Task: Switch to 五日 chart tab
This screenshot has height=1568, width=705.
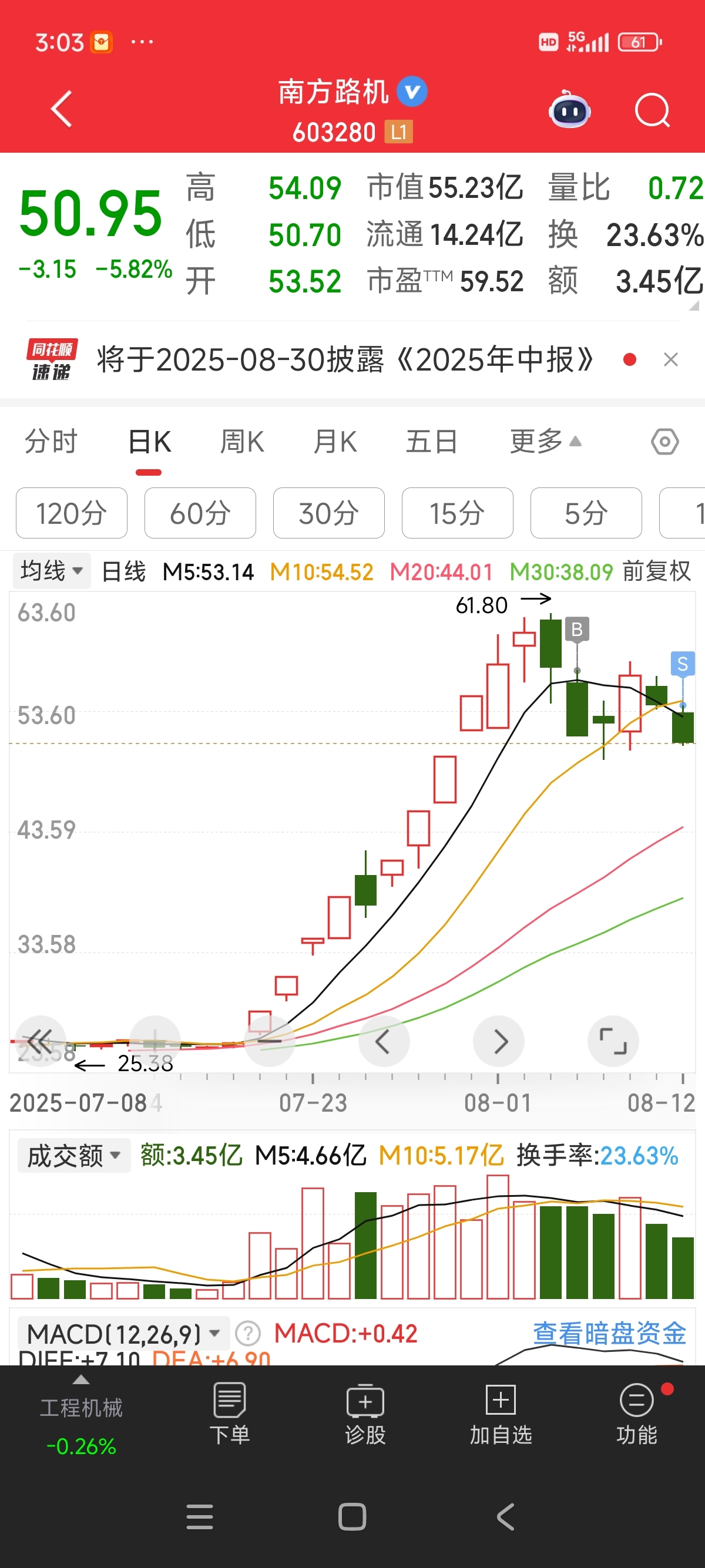Action: click(x=432, y=441)
